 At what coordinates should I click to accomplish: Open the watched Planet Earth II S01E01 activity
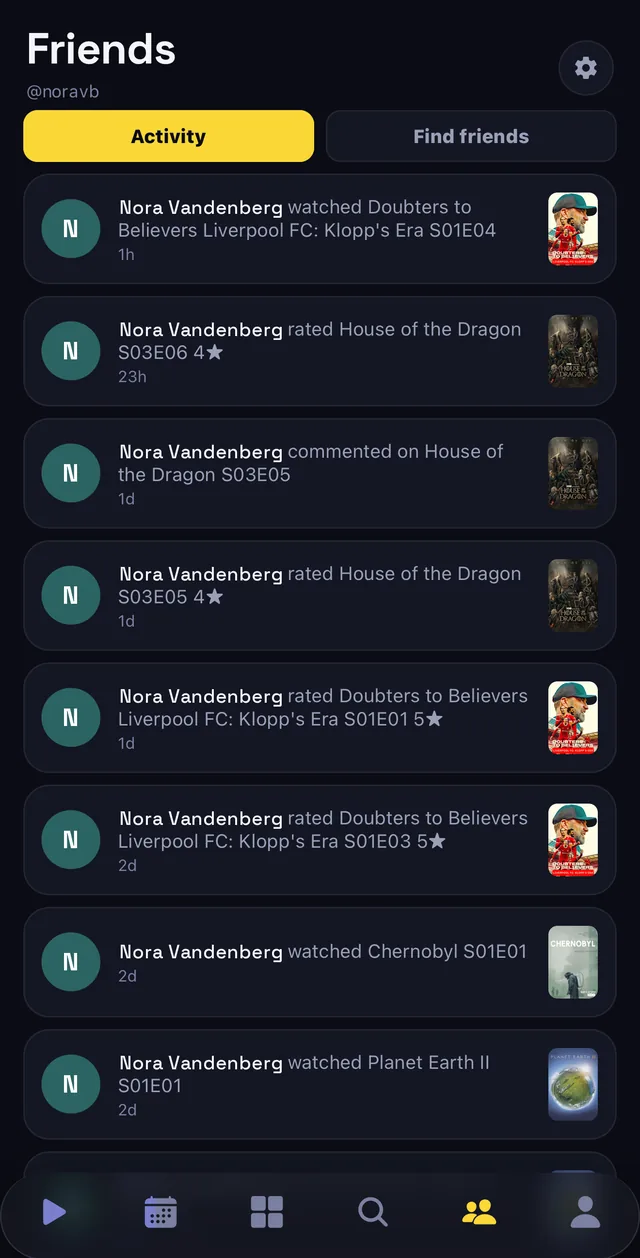pyautogui.click(x=320, y=1084)
